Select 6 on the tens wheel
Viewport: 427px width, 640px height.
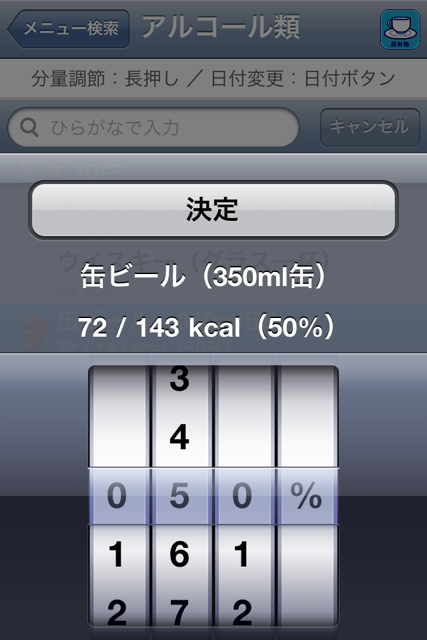180,554
